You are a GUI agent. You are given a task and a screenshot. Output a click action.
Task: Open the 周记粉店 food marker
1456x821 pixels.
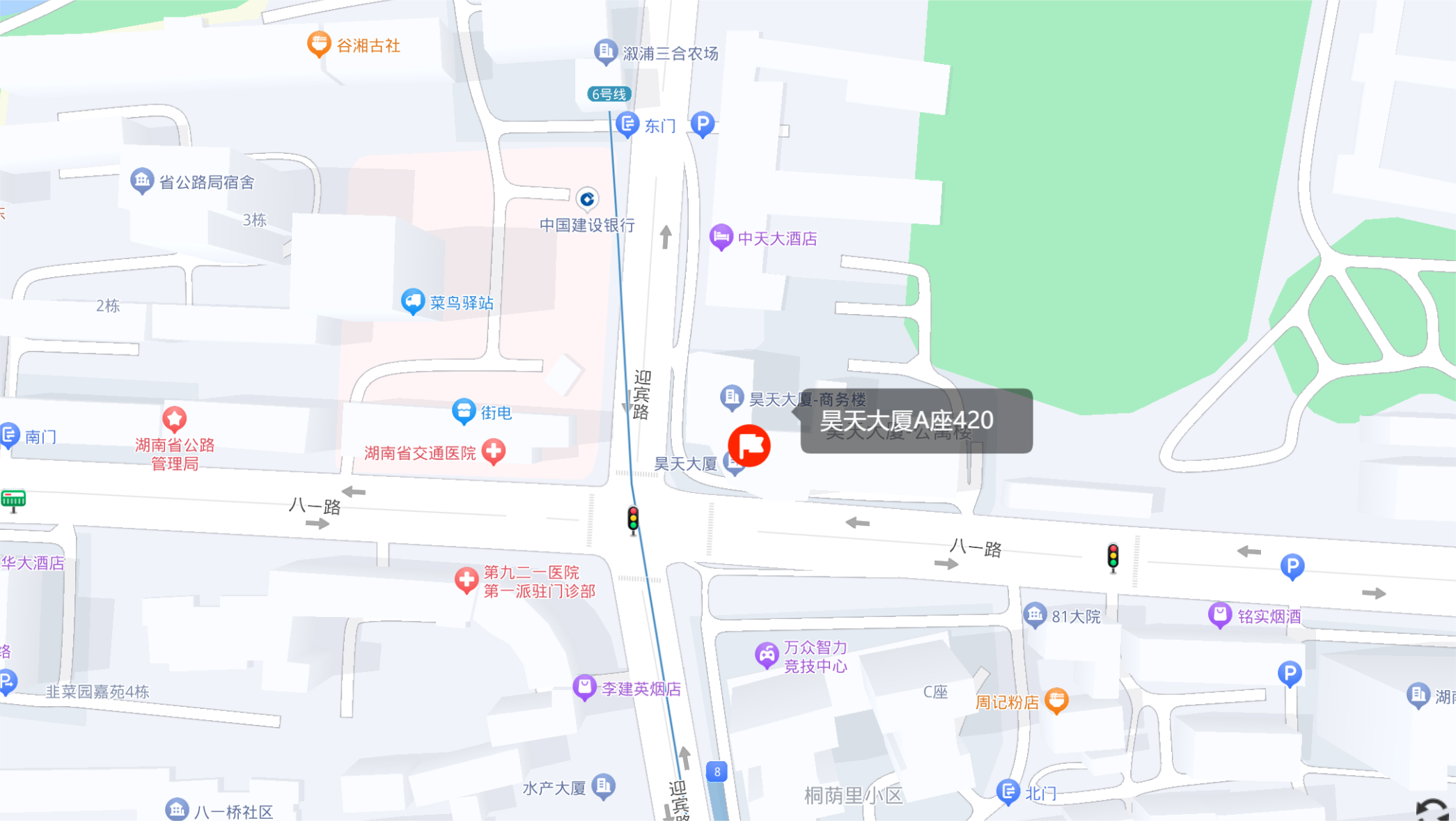point(1056,700)
